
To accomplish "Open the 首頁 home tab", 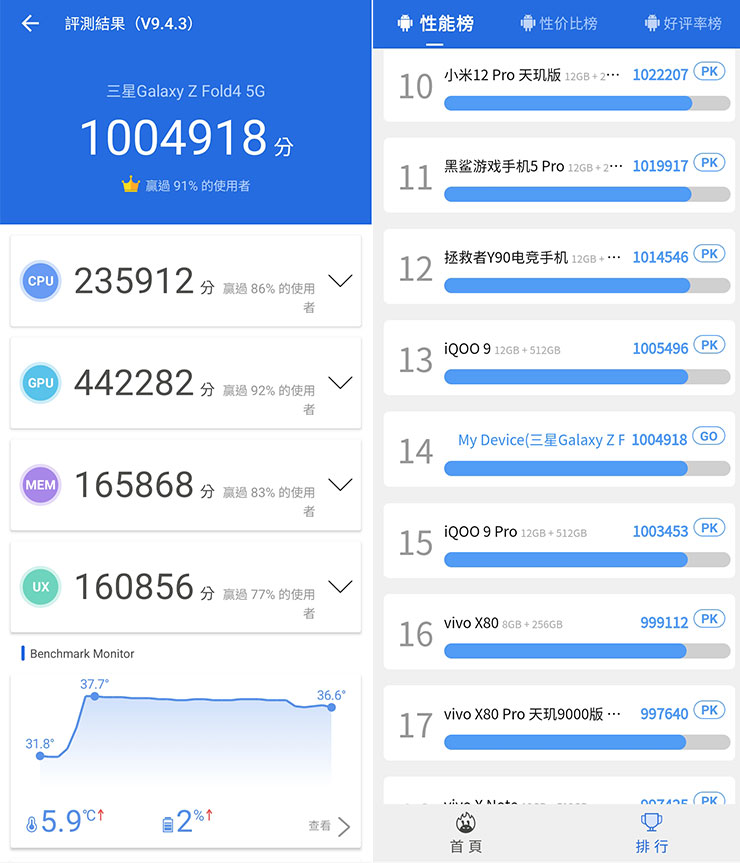I will [465, 833].
